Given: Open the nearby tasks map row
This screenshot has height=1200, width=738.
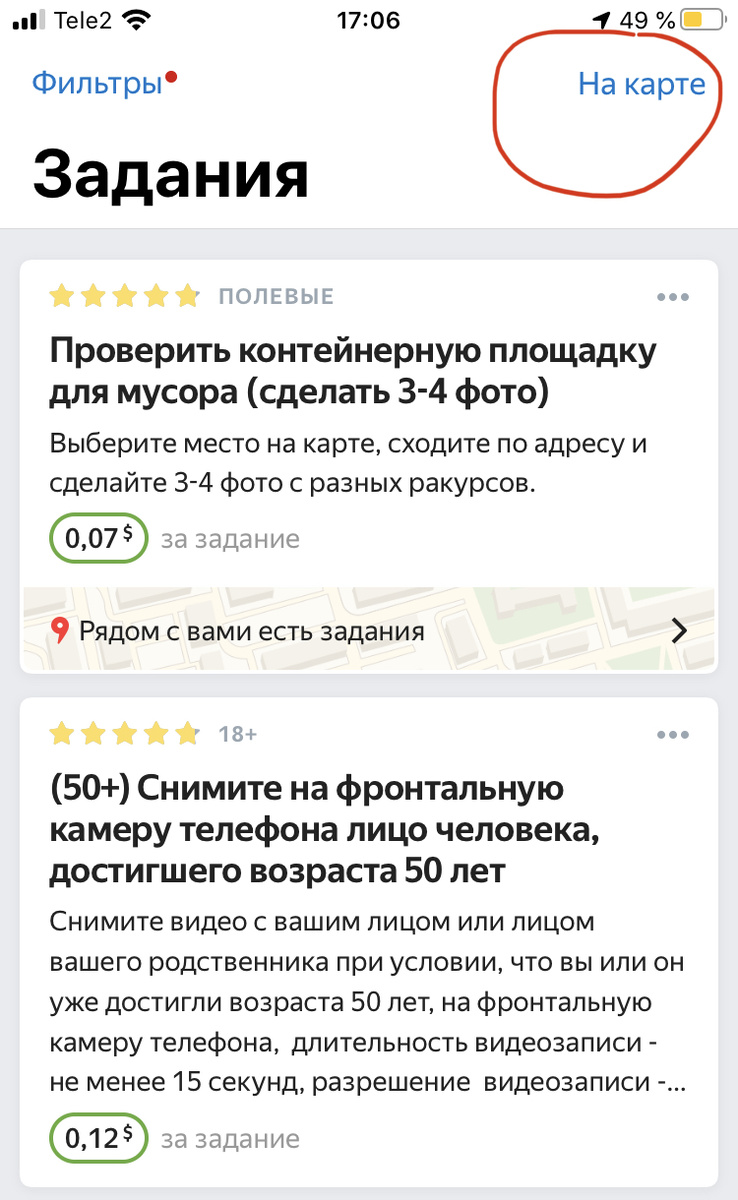Looking at the screenshot, I should click(x=369, y=631).
